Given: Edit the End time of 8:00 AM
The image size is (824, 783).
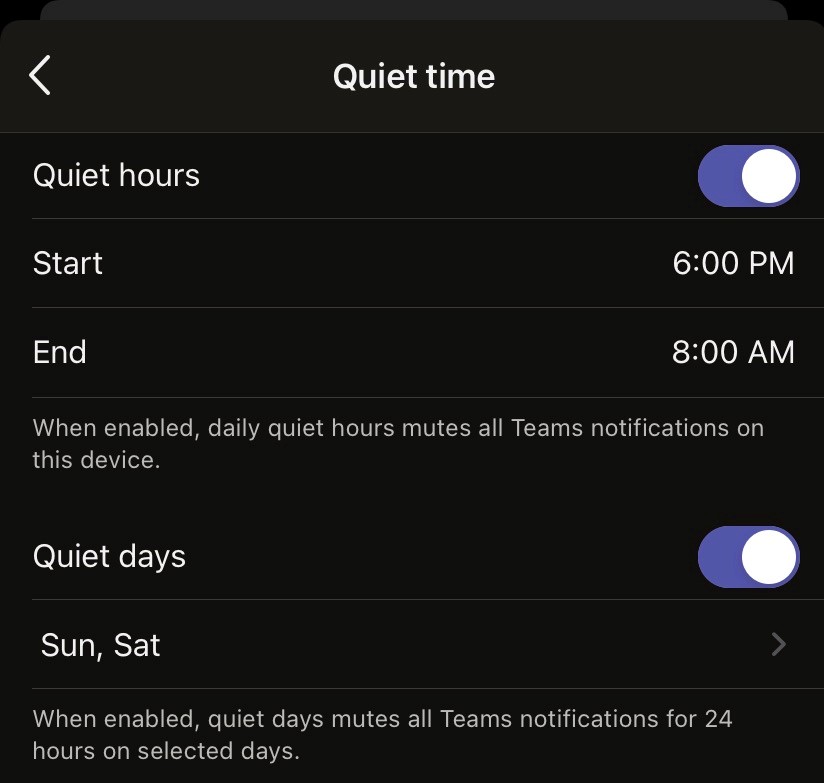Looking at the screenshot, I should pyautogui.click(x=733, y=352).
